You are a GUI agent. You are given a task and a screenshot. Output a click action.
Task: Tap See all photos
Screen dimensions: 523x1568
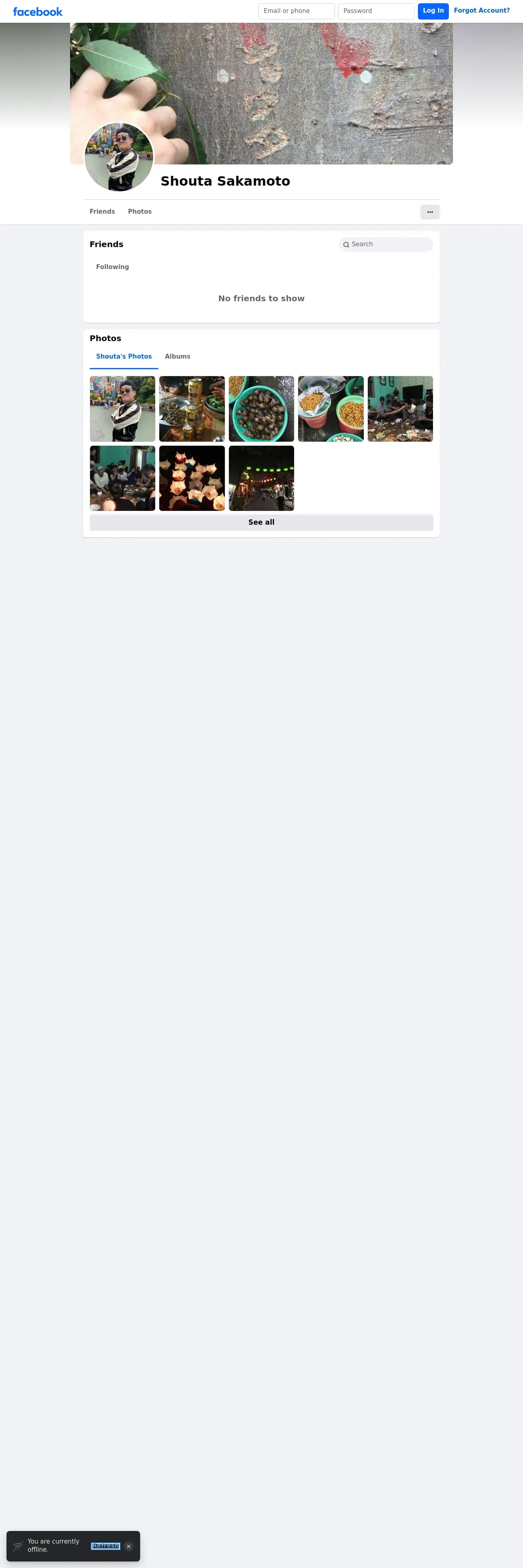[x=261, y=522]
